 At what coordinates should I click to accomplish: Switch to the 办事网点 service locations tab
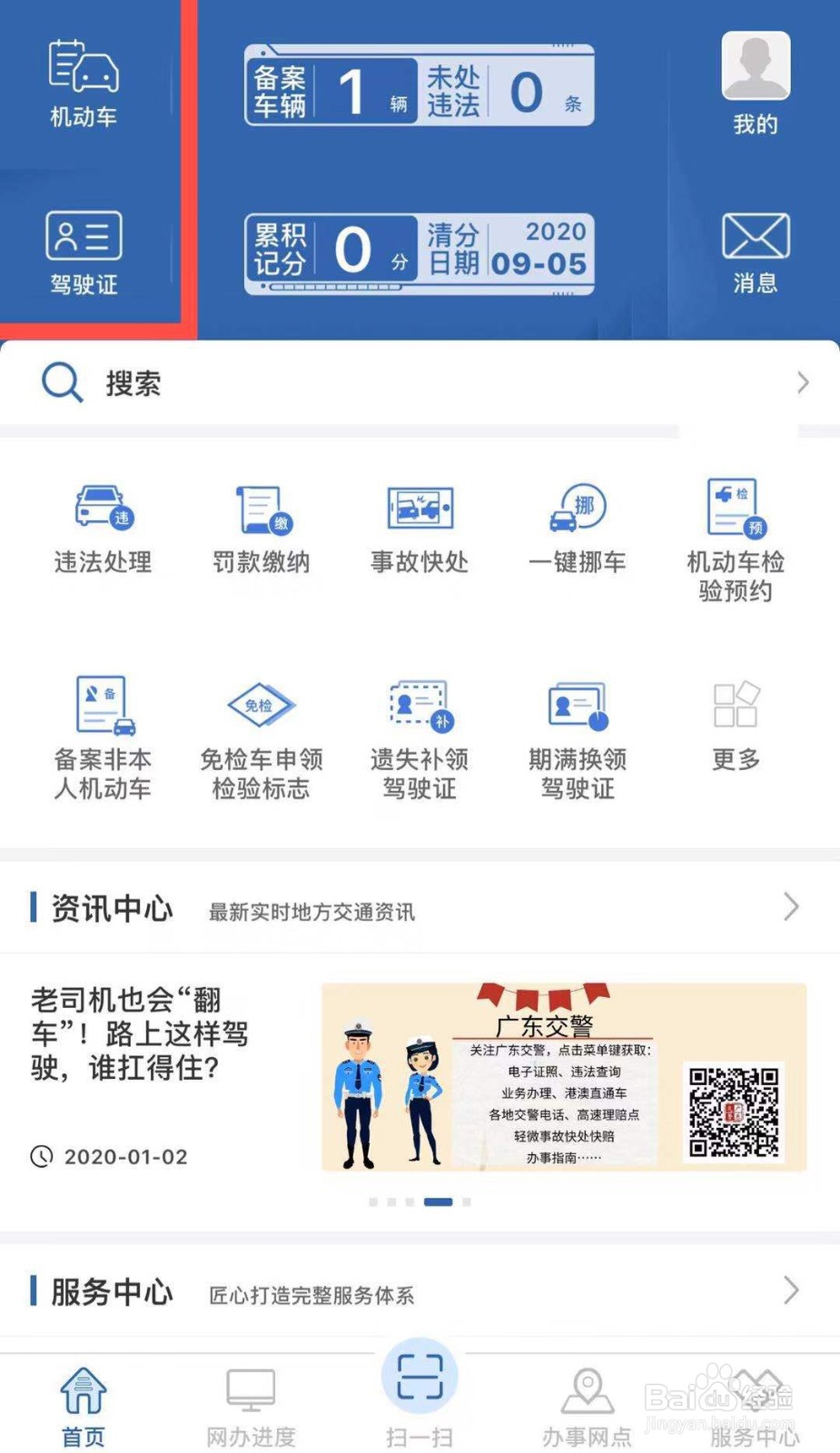pos(588,1399)
